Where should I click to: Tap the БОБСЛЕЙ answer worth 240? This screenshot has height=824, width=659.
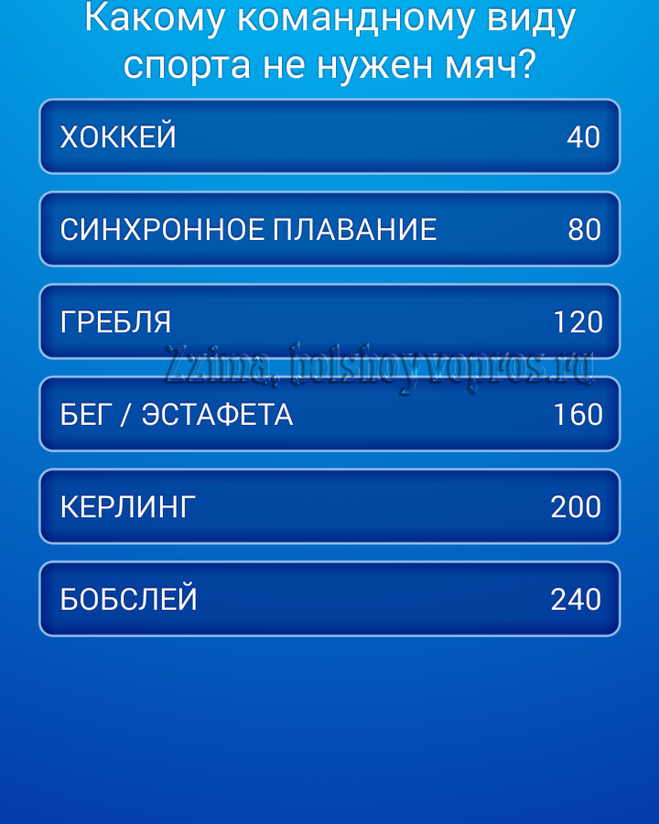329,599
